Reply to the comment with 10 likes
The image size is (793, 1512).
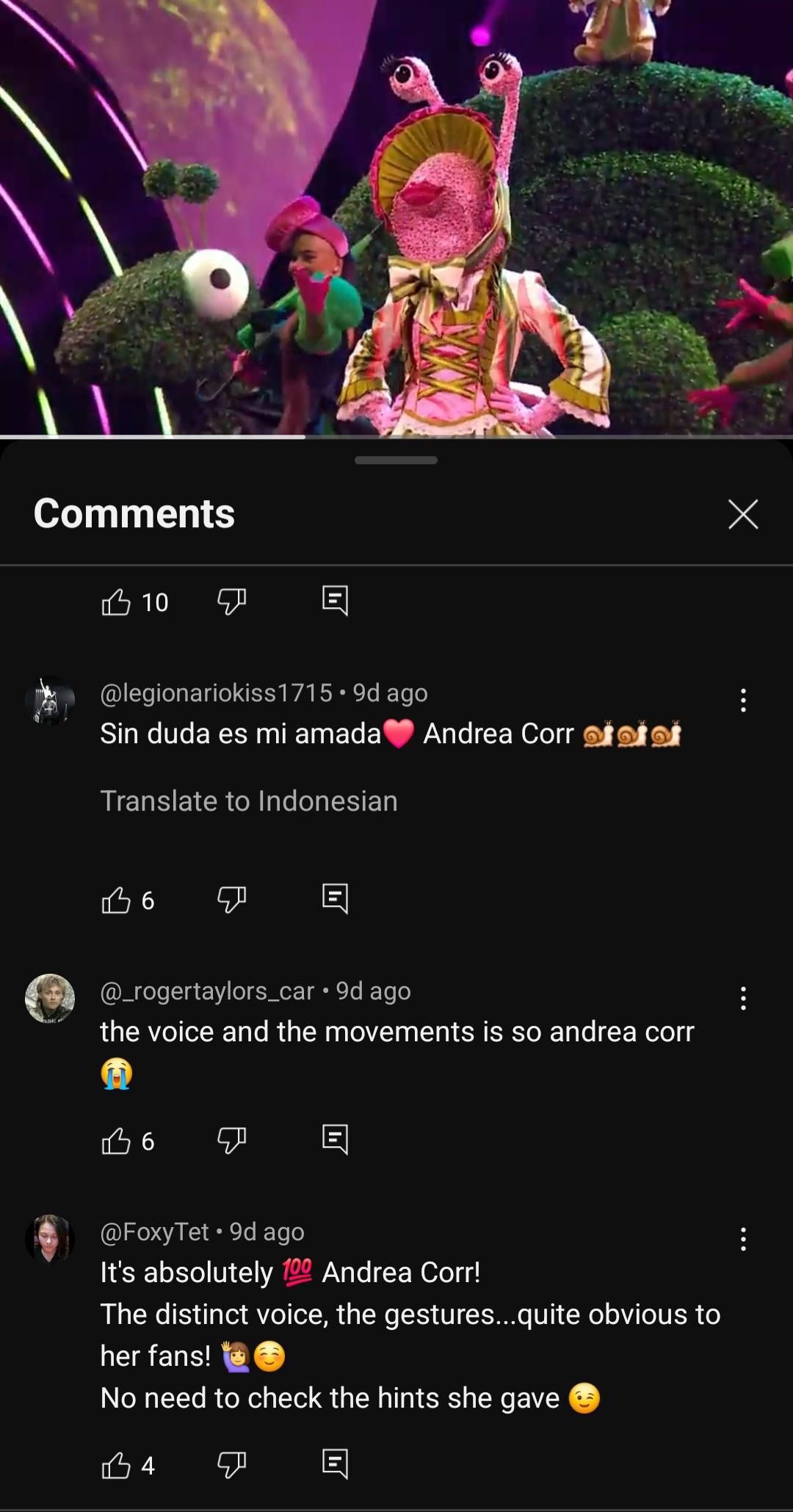(x=335, y=601)
